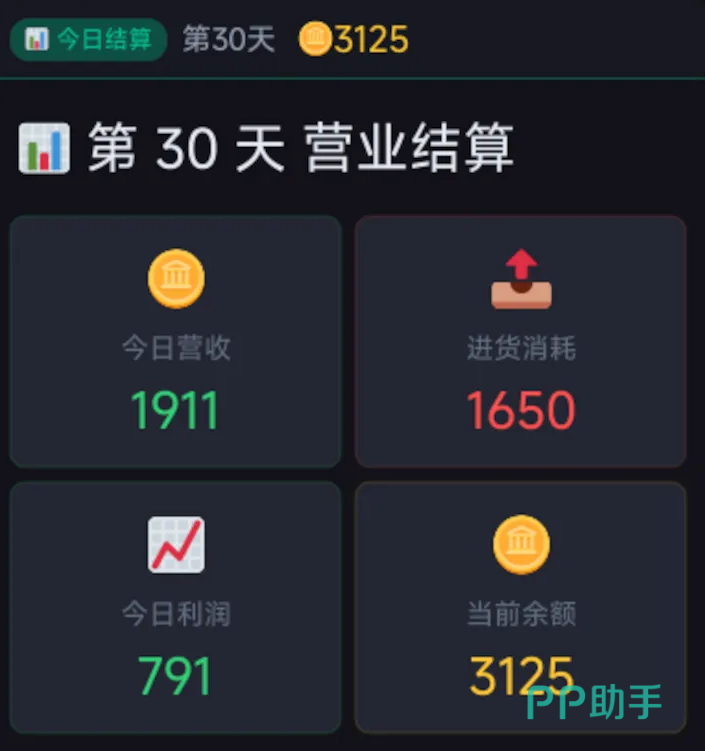The width and height of the screenshot is (705, 751).
Task: Tap the 今日结算 pill in the top bar
Action: point(88,39)
